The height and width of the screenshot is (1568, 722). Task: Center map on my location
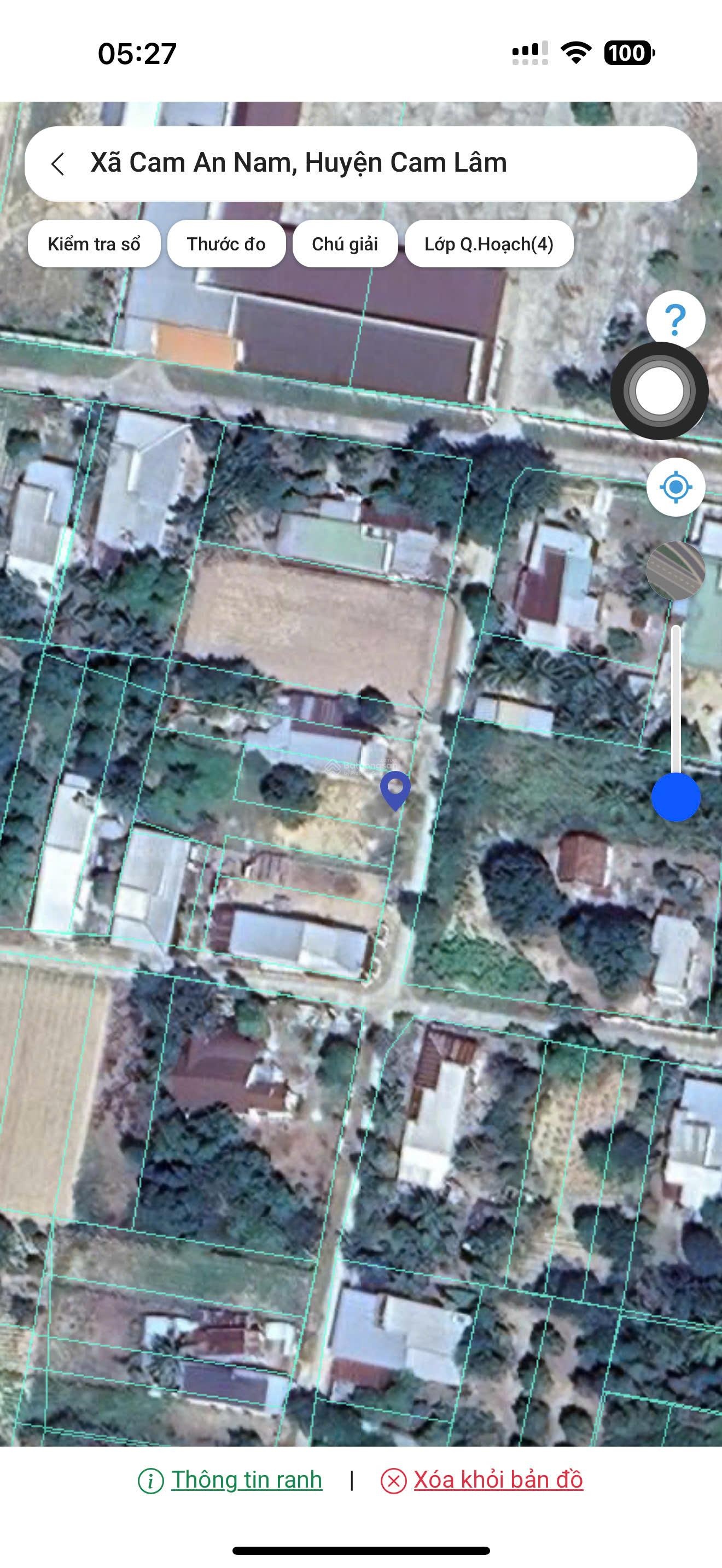pos(675,487)
